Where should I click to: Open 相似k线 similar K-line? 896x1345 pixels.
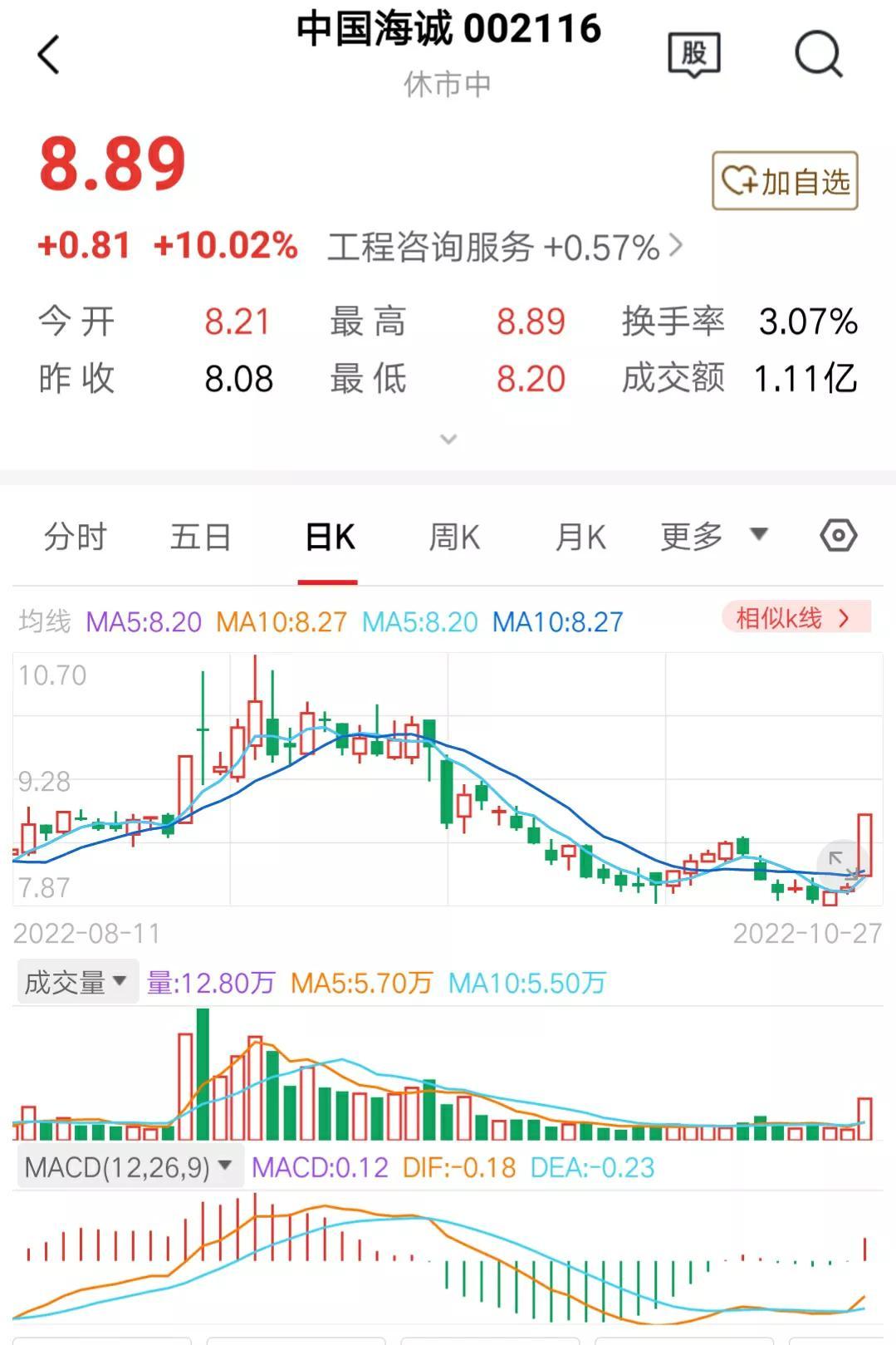pyautogui.click(x=795, y=618)
